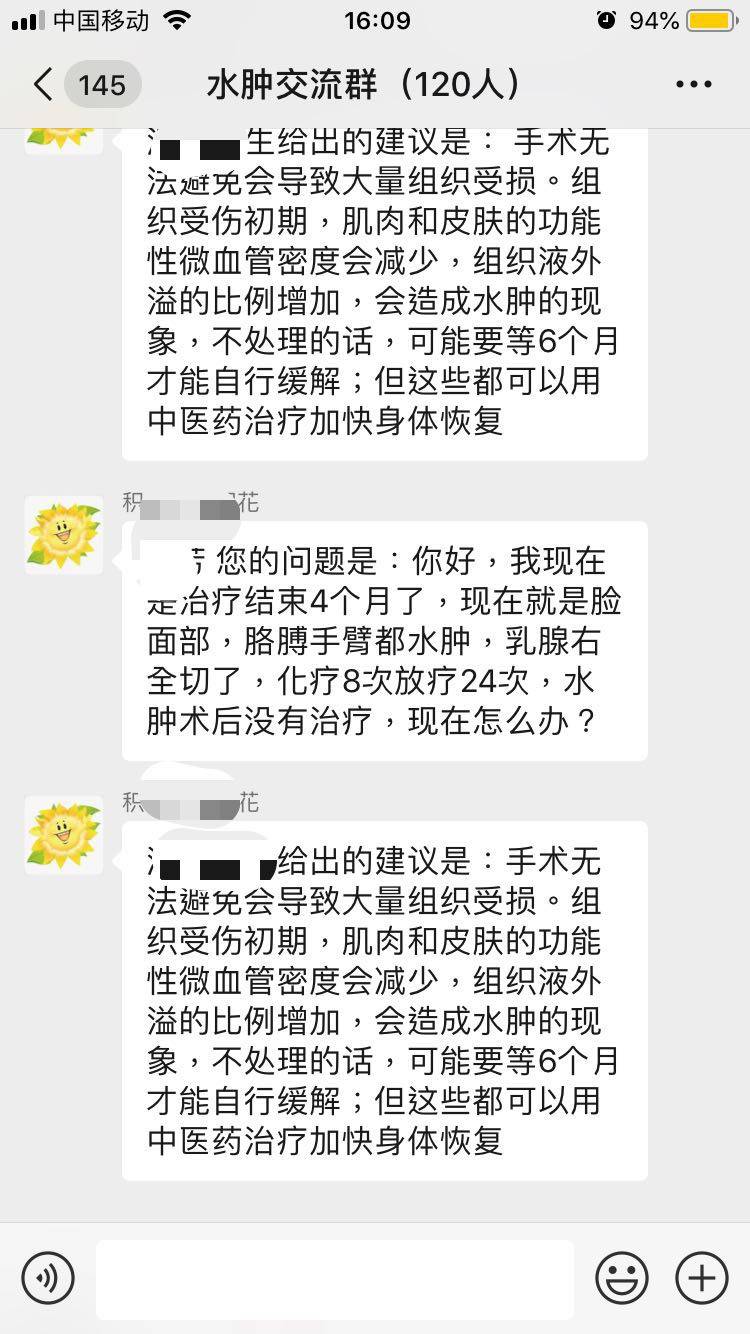Switch to voice message input

pos(48,1278)
